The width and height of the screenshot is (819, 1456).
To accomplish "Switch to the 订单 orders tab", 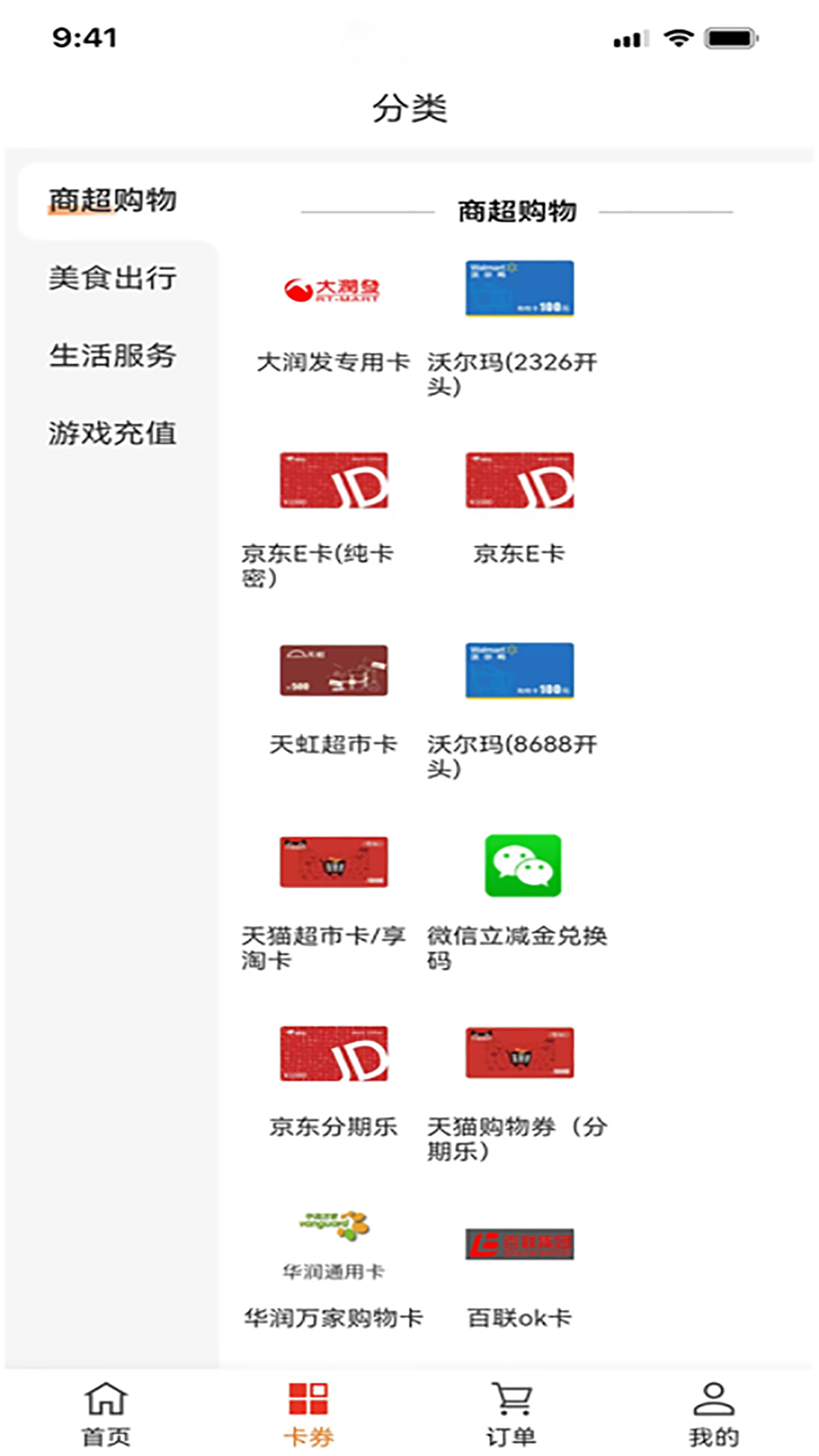I will [x=511, y=1415].
